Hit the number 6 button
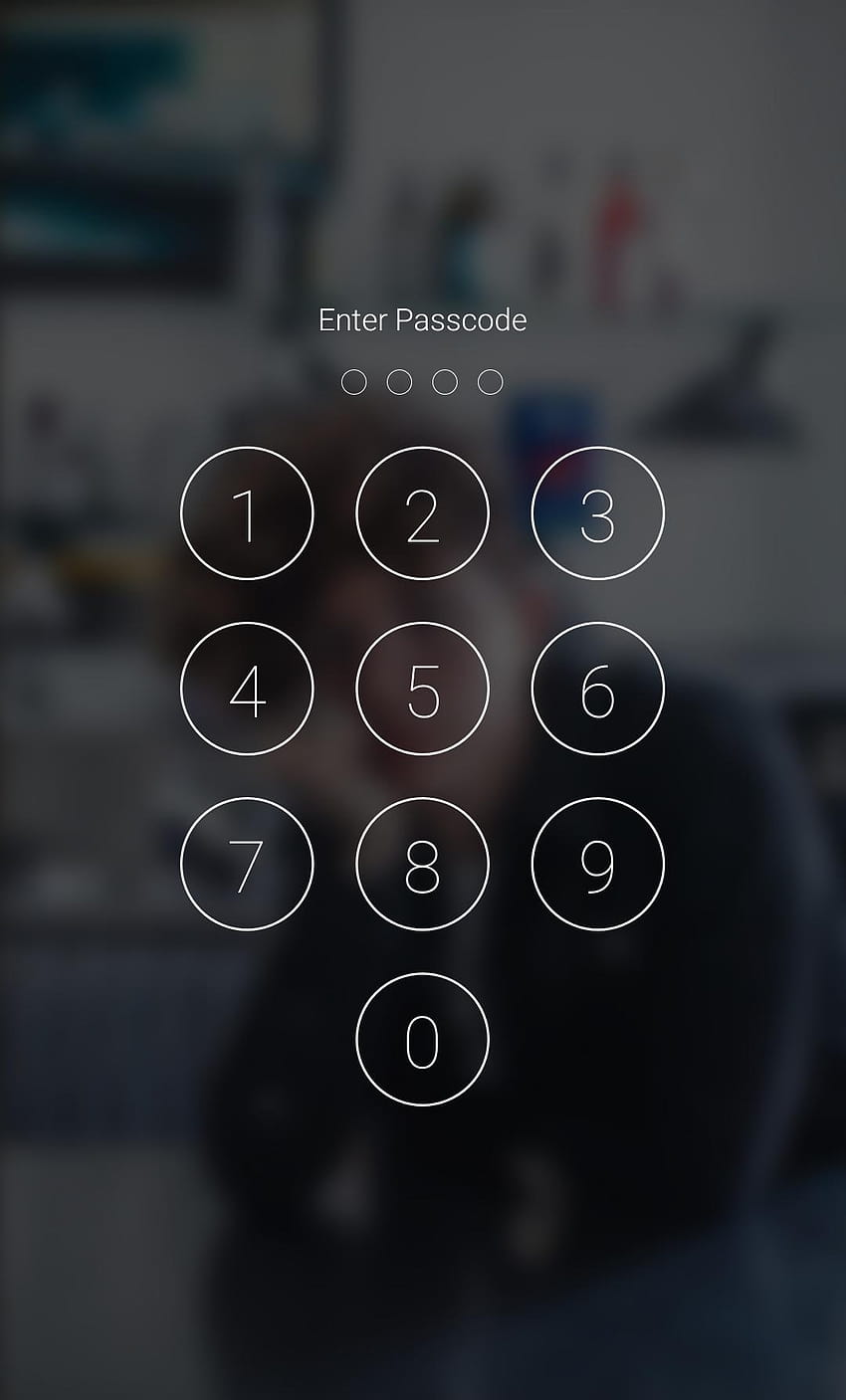The image size is (846, 1400). (597, 689)
